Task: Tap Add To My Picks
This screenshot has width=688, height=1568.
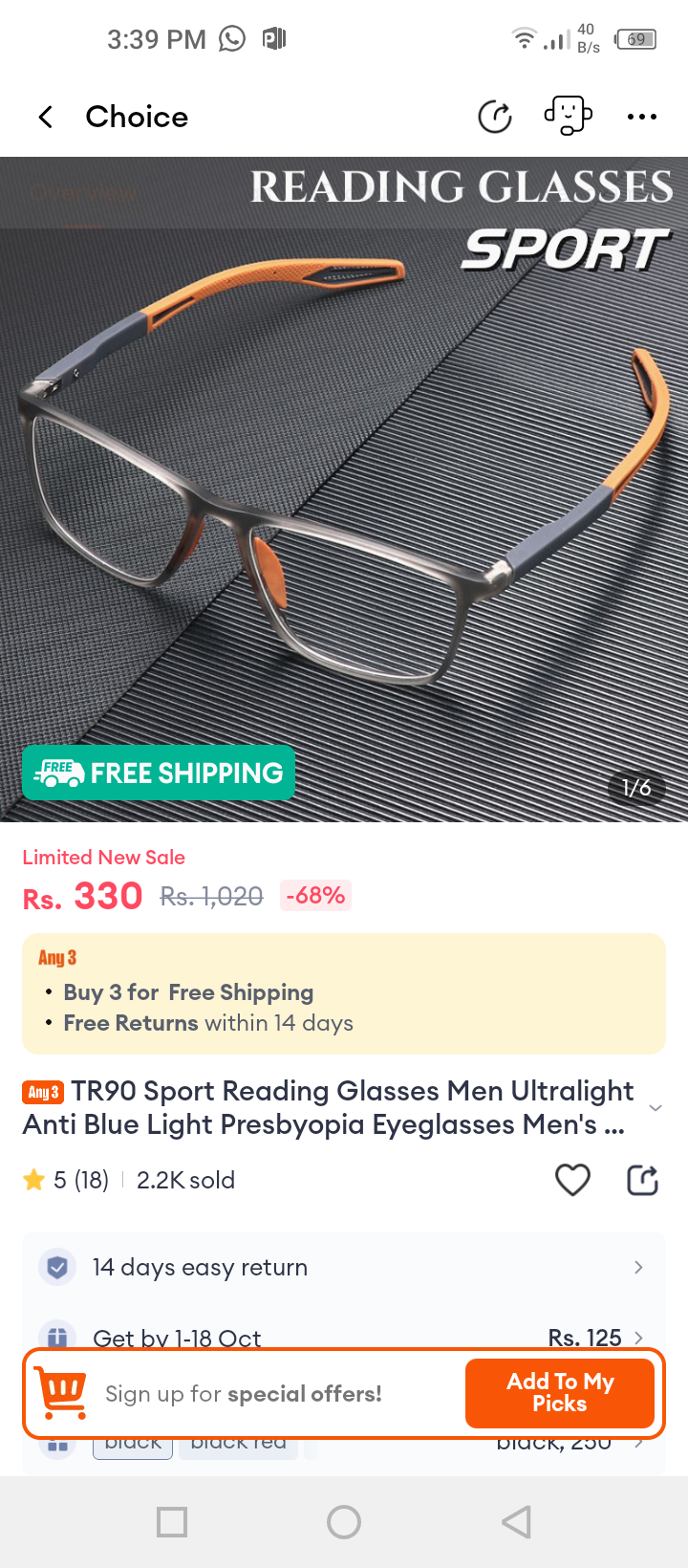Action: point(560,1393)
